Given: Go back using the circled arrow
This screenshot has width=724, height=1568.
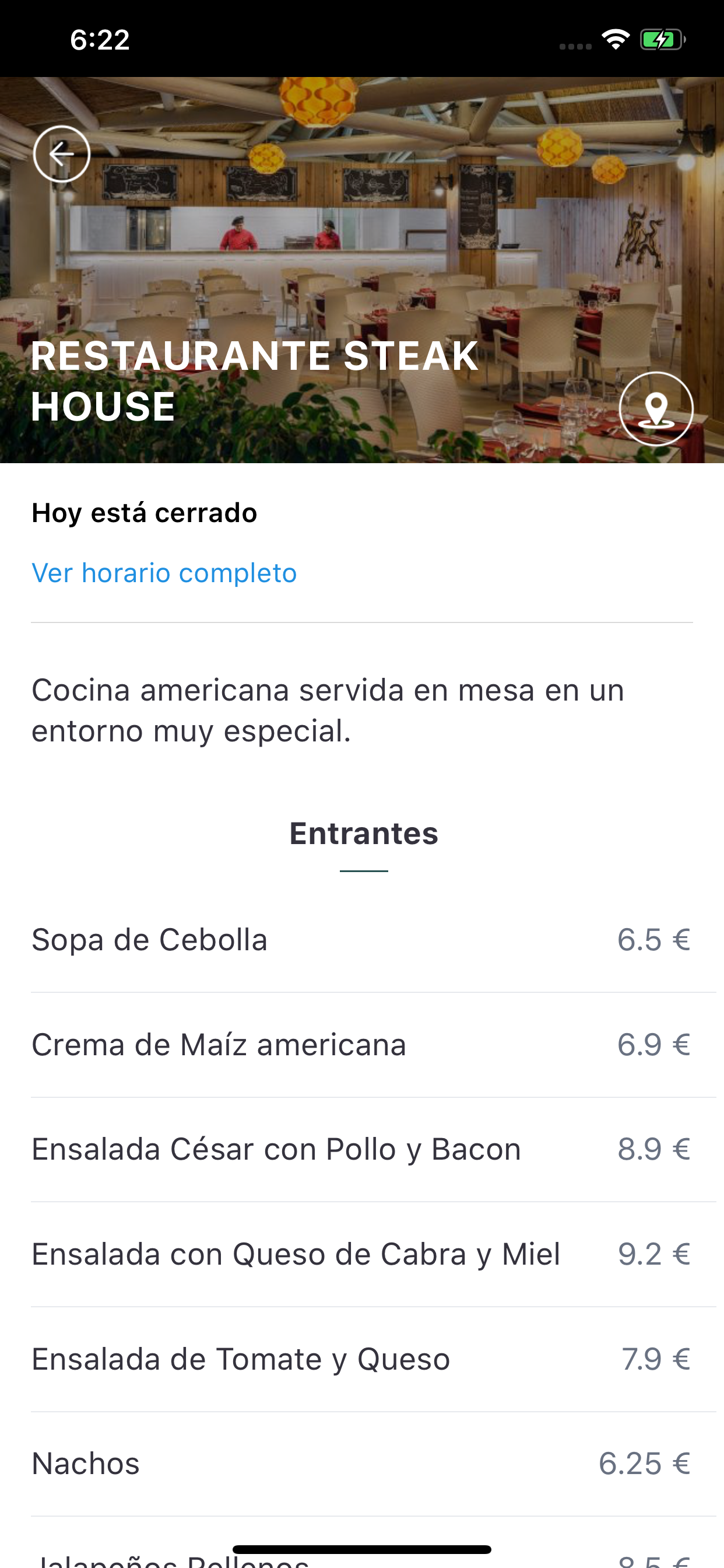Looking at the screenshot, I should [61, 154].
